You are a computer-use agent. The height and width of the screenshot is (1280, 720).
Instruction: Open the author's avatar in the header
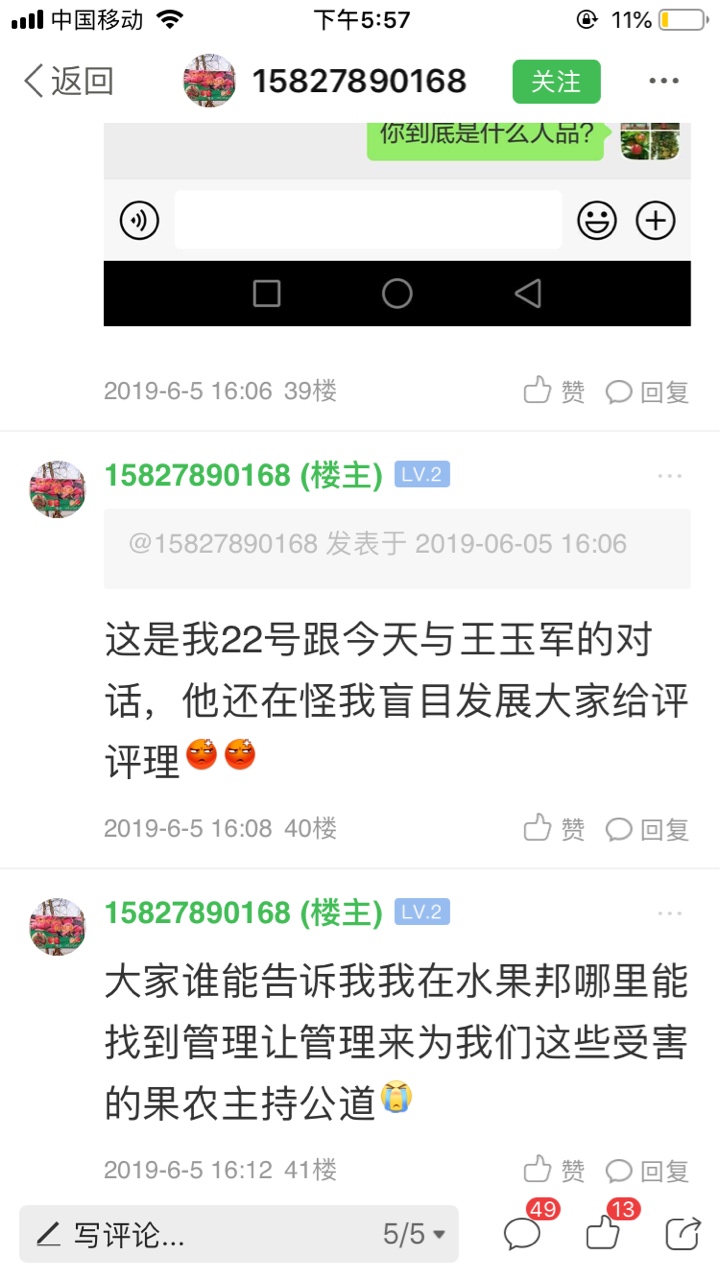click(210, 81)
